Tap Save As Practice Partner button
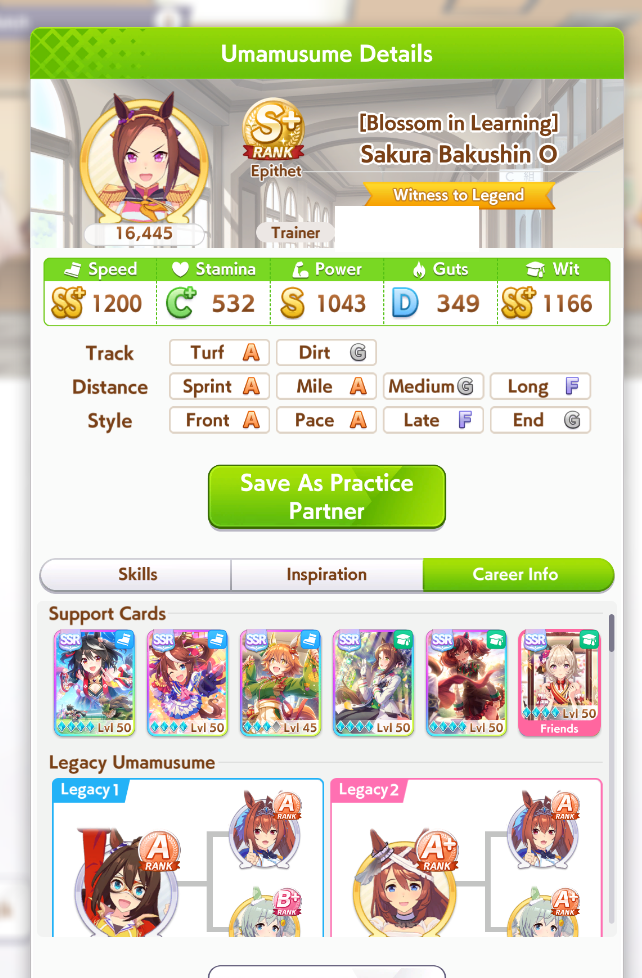Viewport: 642px width, 978px height. [326, 496]
